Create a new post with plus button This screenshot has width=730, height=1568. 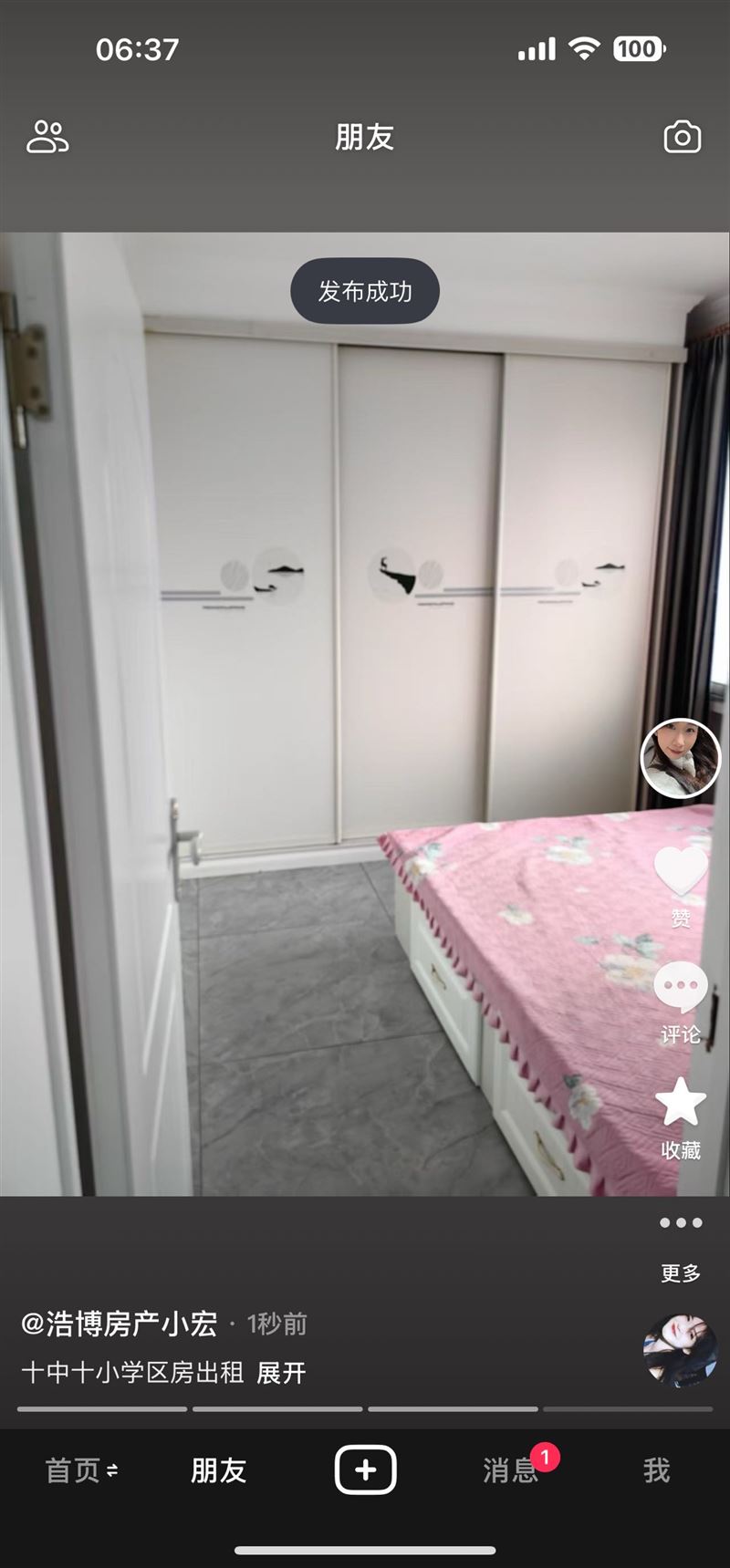point(365,1469)
